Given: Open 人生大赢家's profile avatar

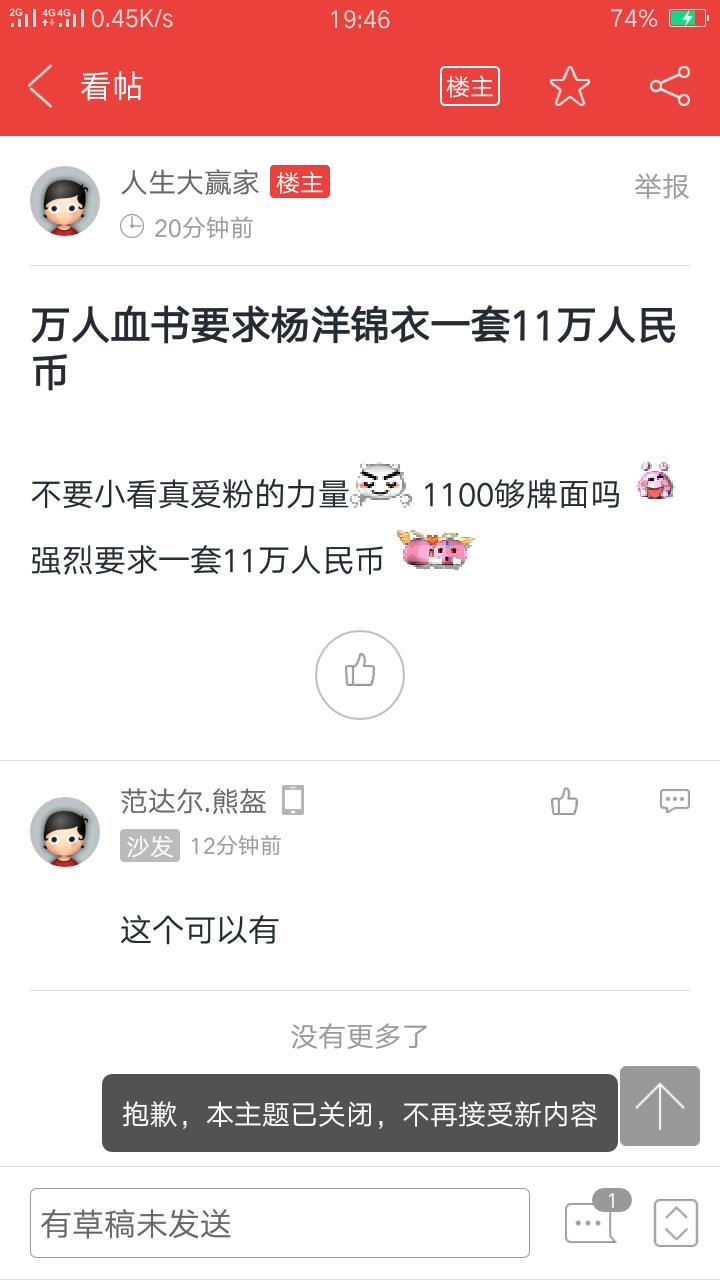Looking at the screenshot, I should [x=65, y=201].
